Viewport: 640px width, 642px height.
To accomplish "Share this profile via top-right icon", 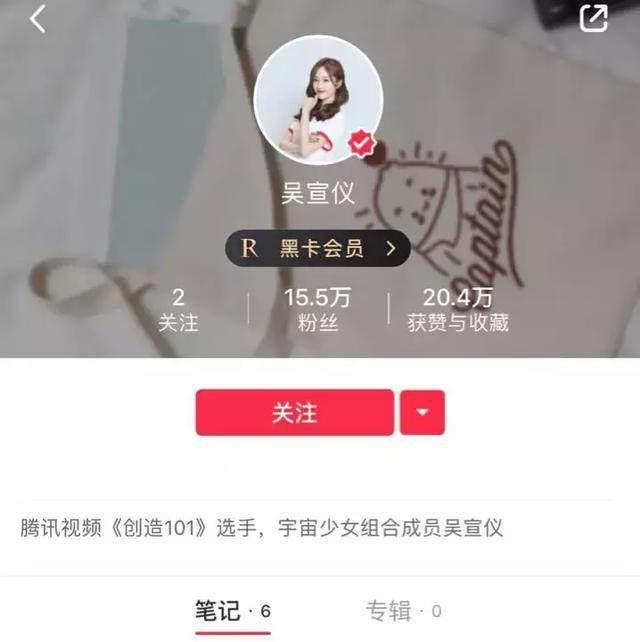I will tap(594, 18).
